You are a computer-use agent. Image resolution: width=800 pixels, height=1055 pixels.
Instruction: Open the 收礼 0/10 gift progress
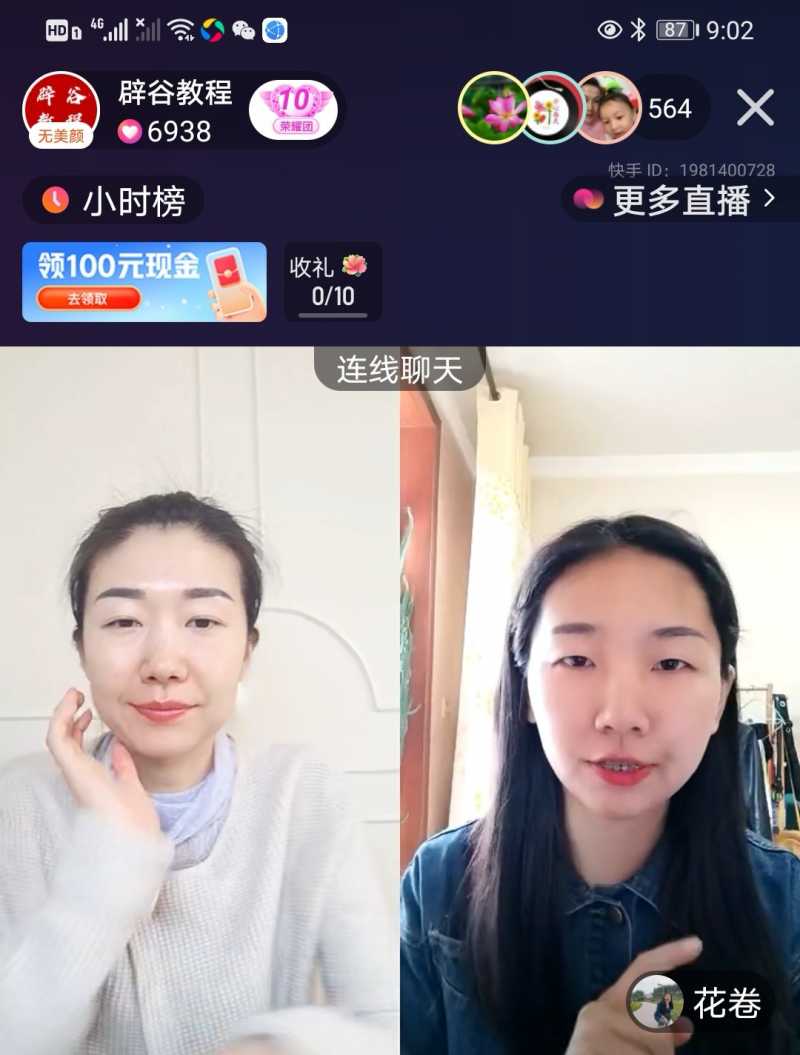[332, 282]
